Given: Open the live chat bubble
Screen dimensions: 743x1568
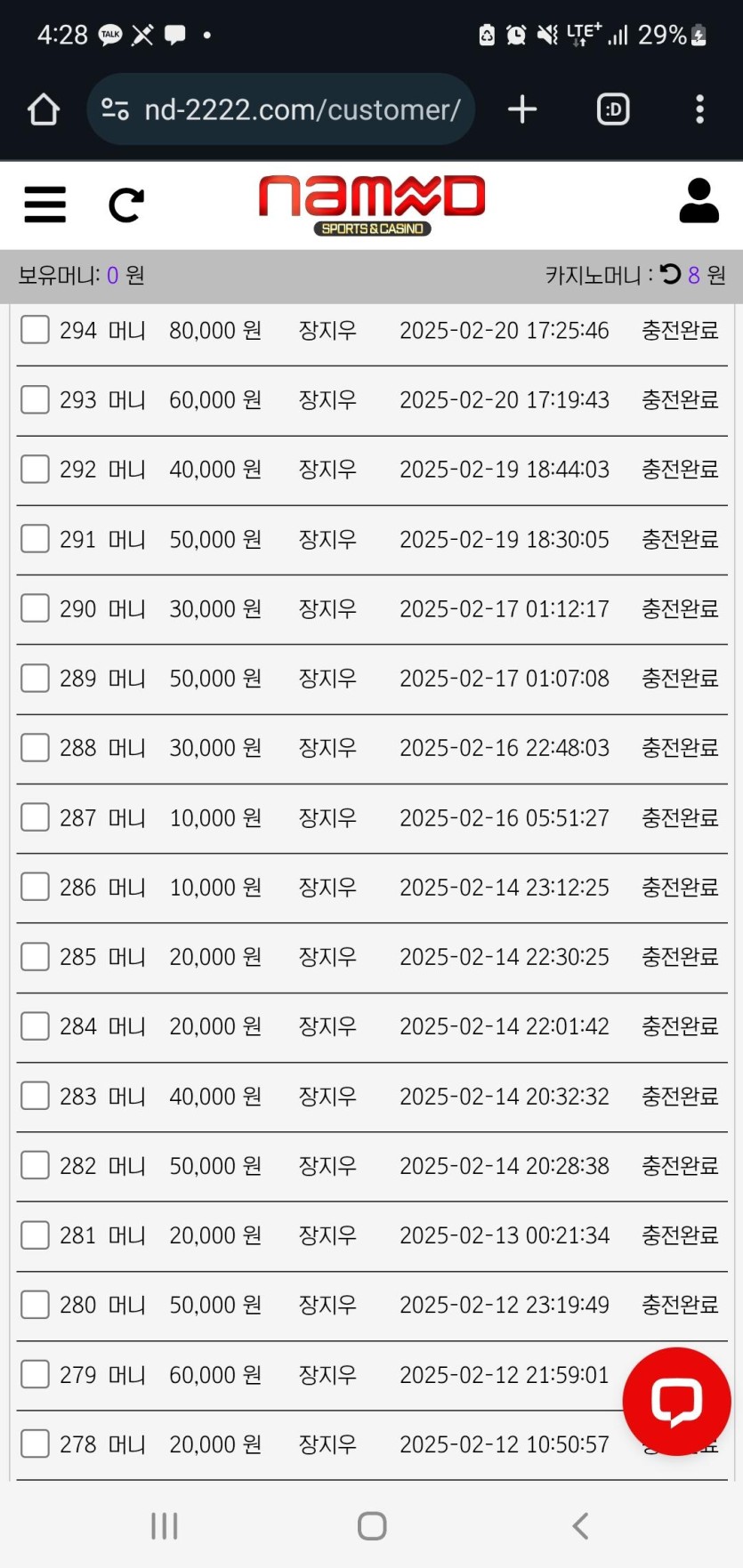Looking at the screenshot, I should (x=676, y=1401).
